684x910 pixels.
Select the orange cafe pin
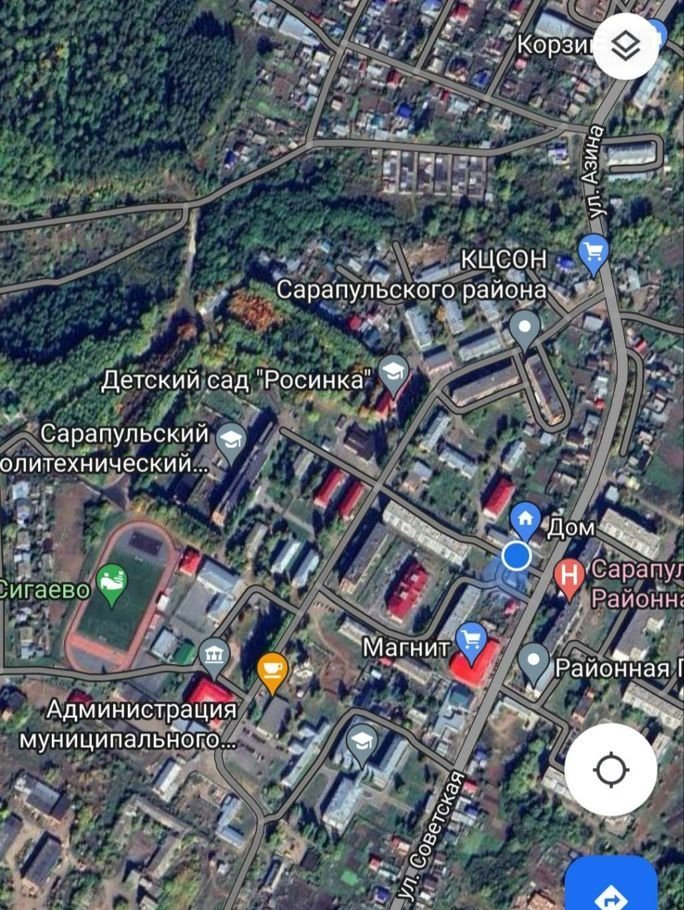[x=272, y=669]
